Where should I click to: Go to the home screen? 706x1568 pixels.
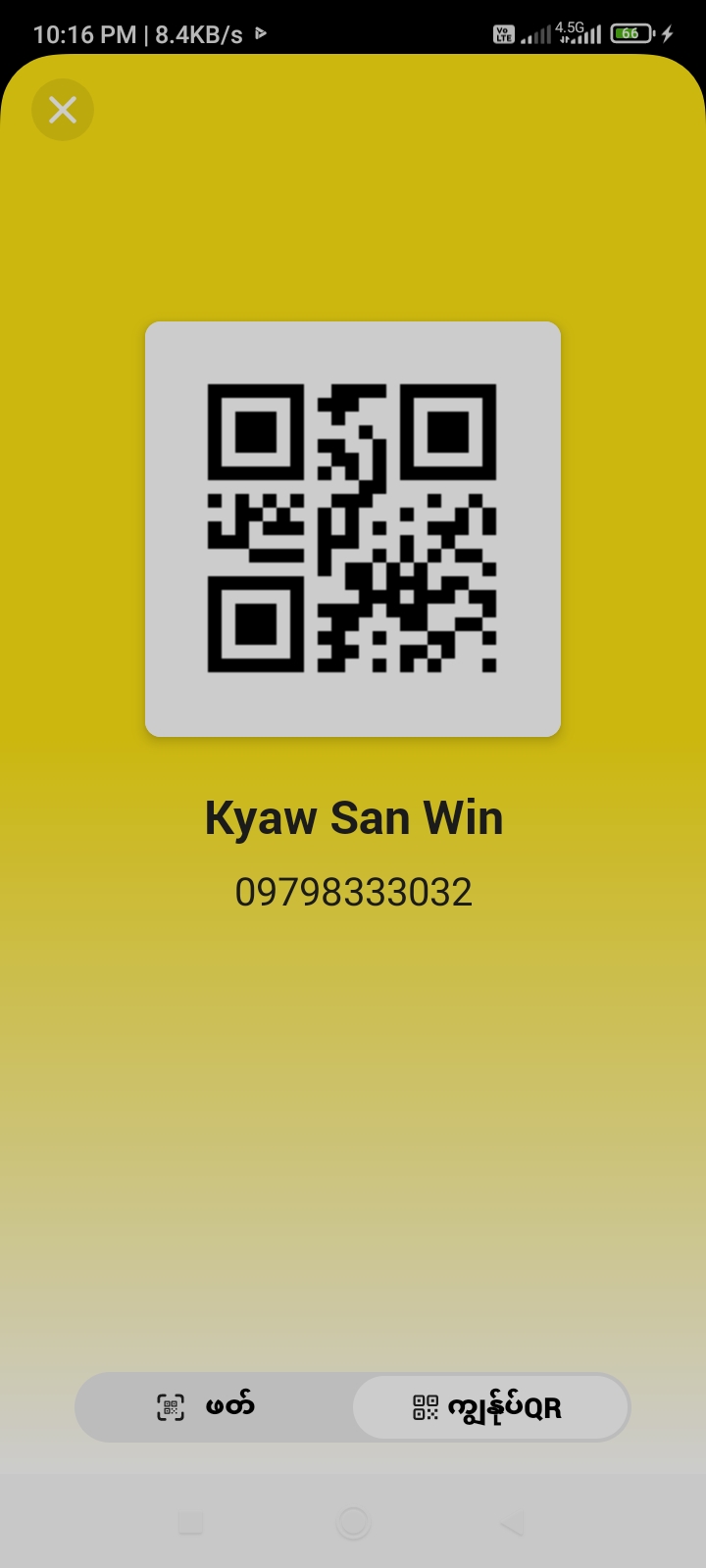(x=353, y=1523)
